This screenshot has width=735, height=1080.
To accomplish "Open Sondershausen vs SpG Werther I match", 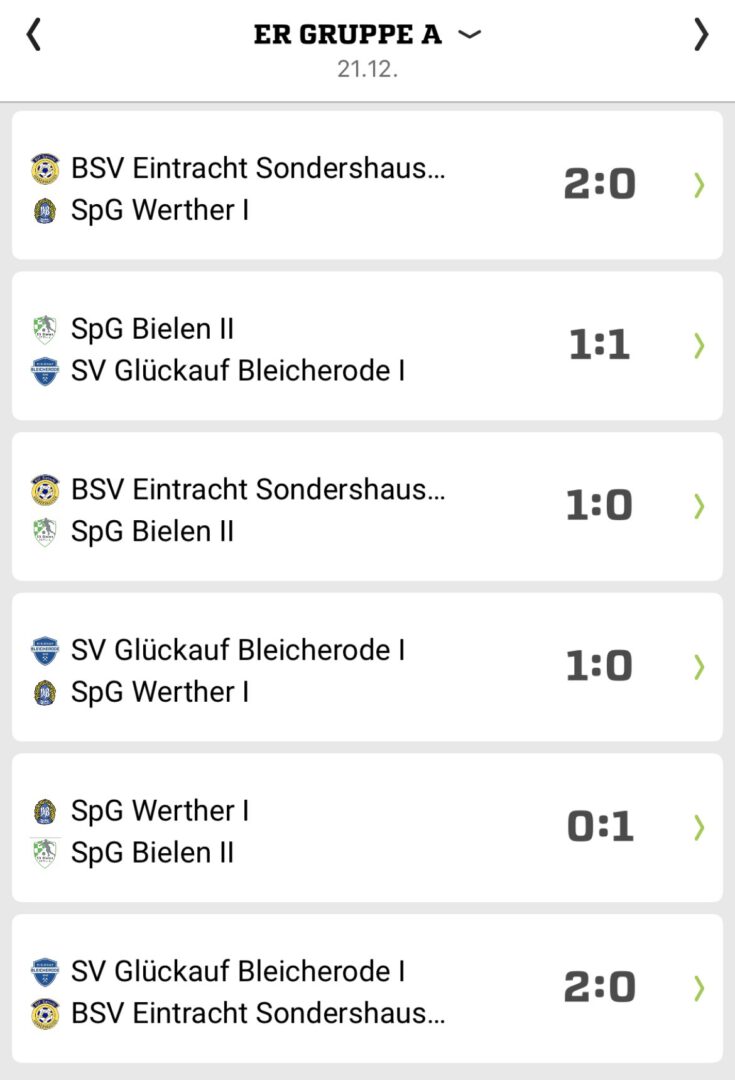I will (367, 186).
